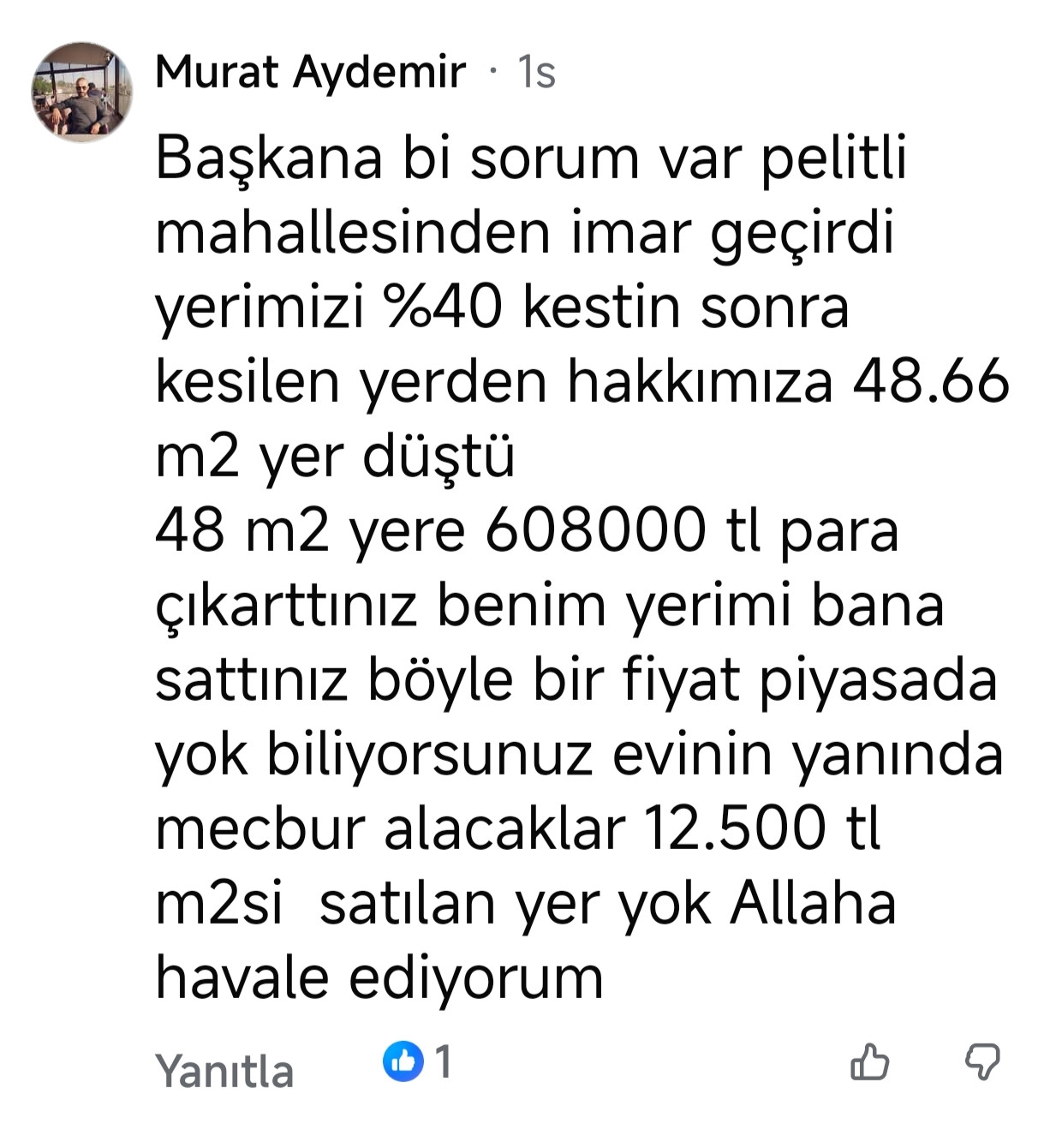Dislike Murat Aydemir's comment with thumbs down
The width and height of the screenshot is (1044, 1148).
(982, 1063)
